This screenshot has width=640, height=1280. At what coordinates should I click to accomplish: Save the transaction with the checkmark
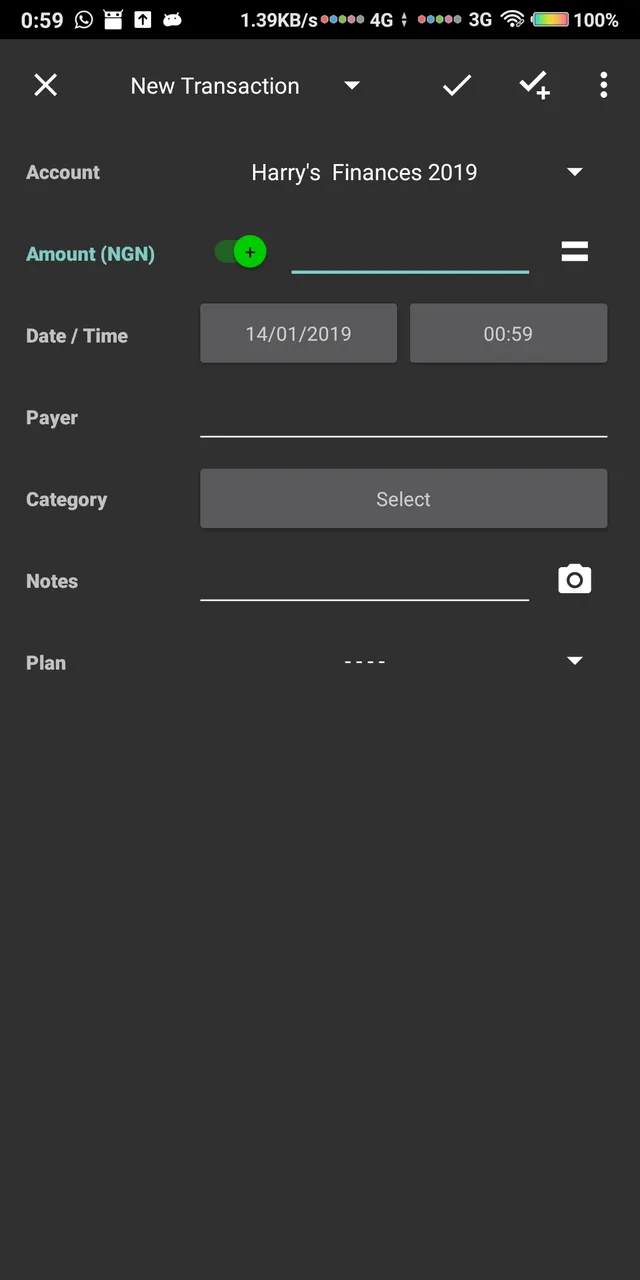pyautogui.click(x=457, y=86)
